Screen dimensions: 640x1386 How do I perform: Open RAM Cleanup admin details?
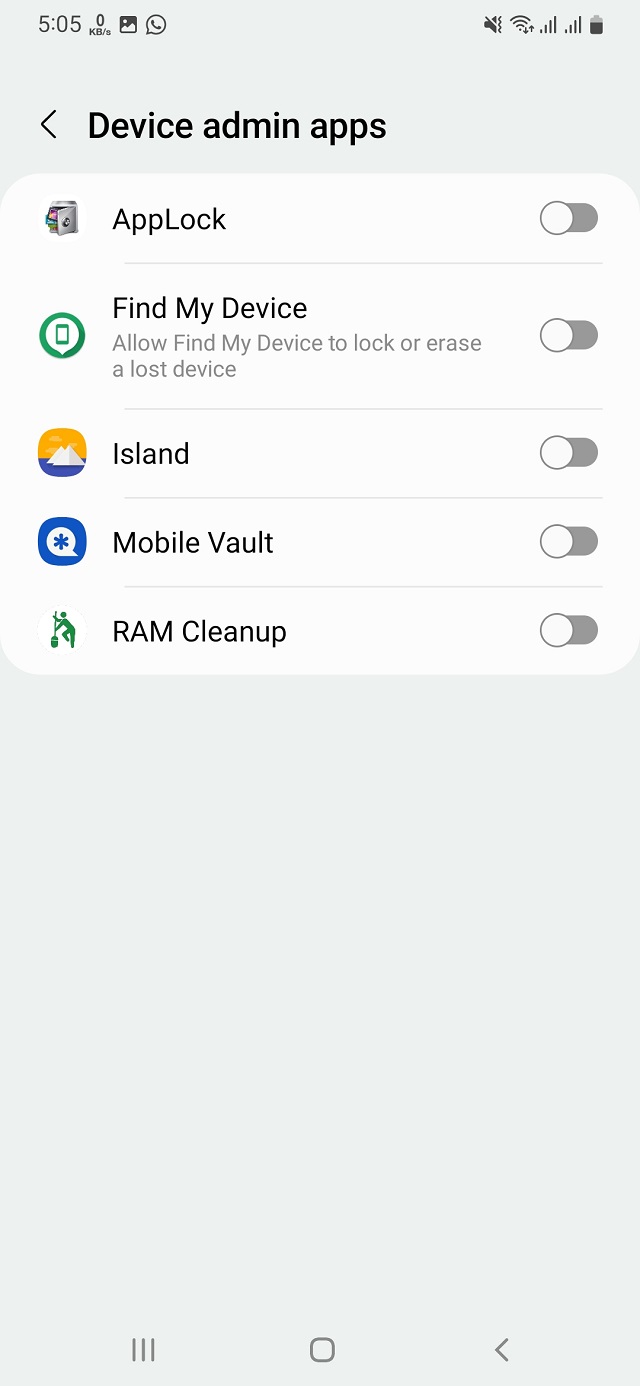click(x=200, y=632)
